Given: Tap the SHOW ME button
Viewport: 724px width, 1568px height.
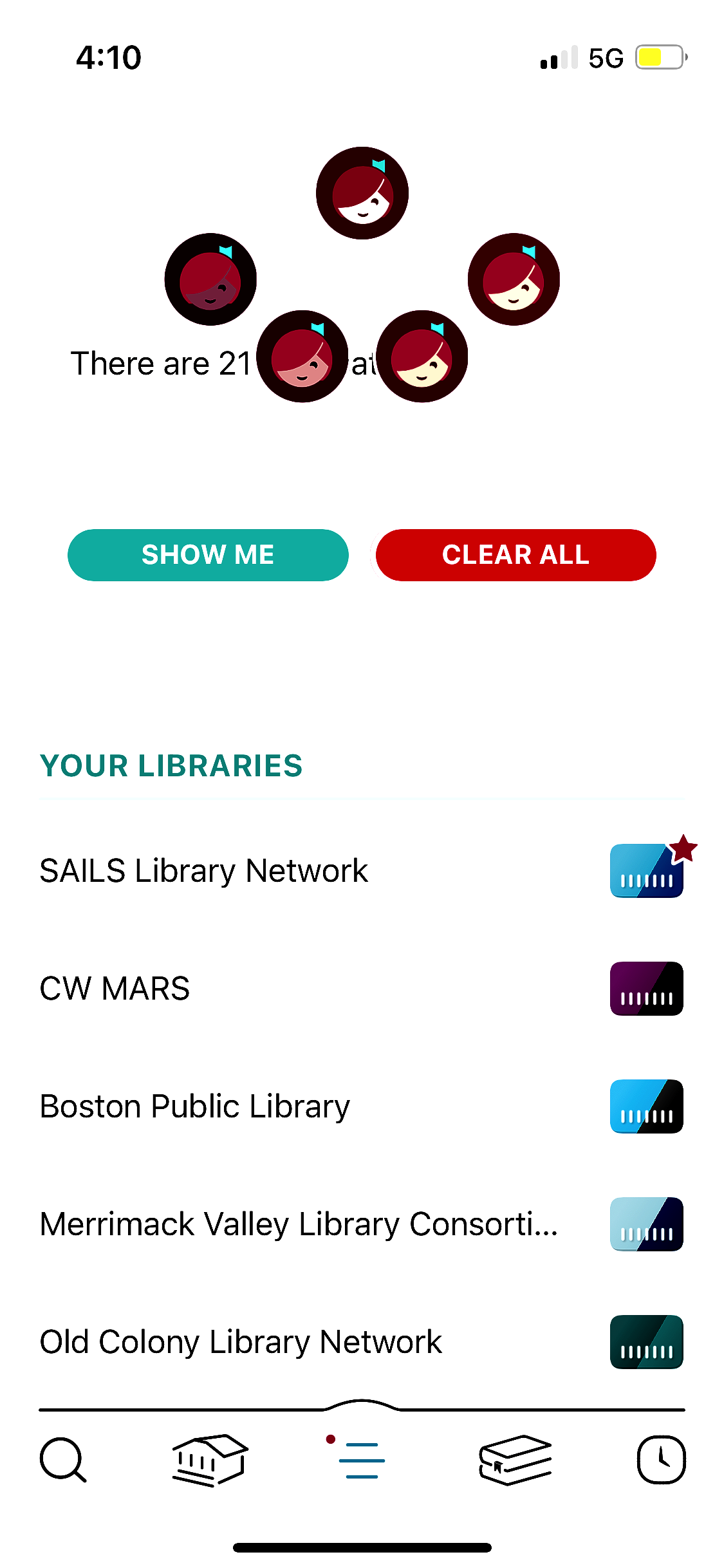Looking at the screenshot, I should [208, 555].
